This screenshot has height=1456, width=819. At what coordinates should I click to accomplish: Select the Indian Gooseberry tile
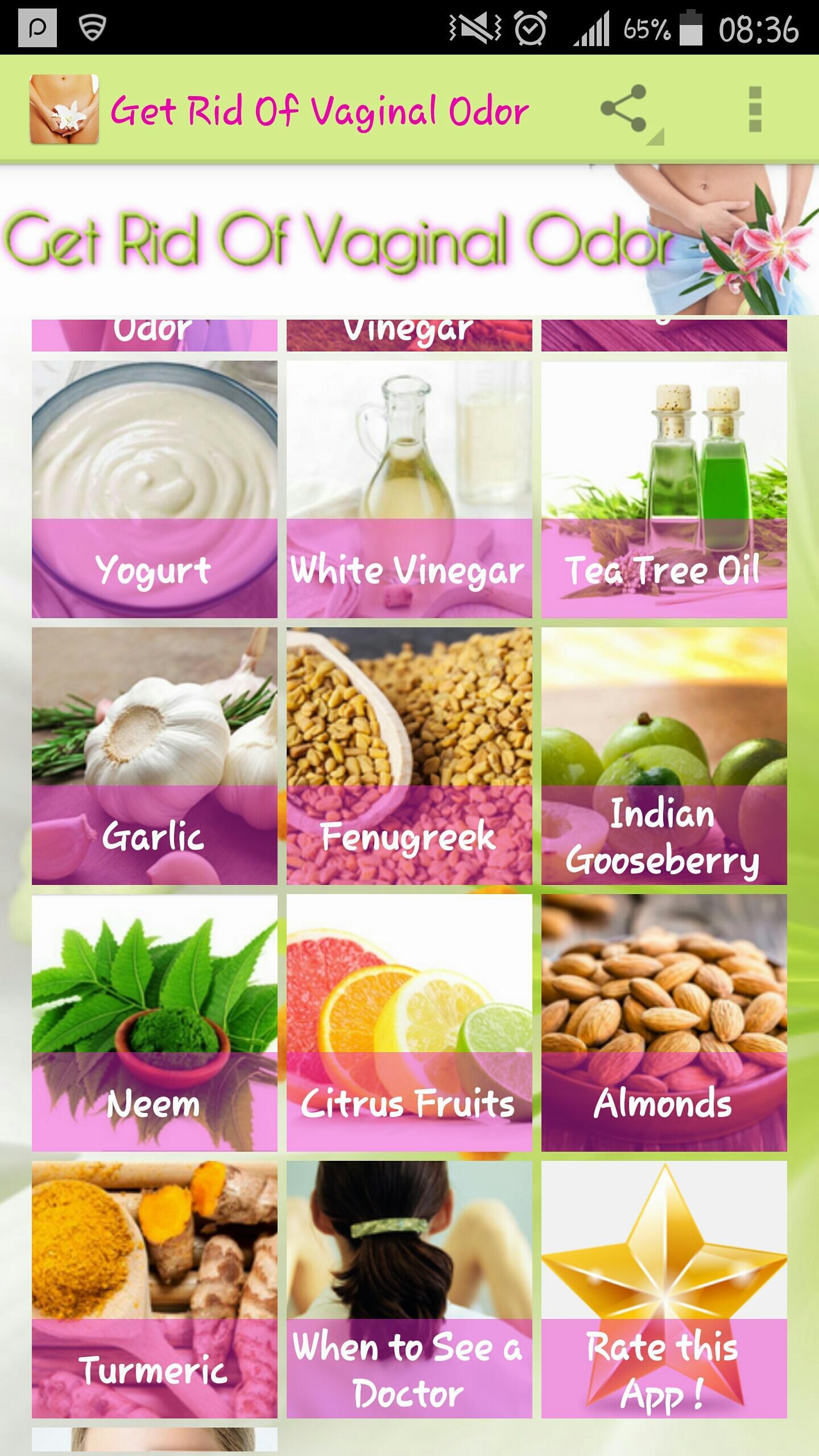click(664, 756)
